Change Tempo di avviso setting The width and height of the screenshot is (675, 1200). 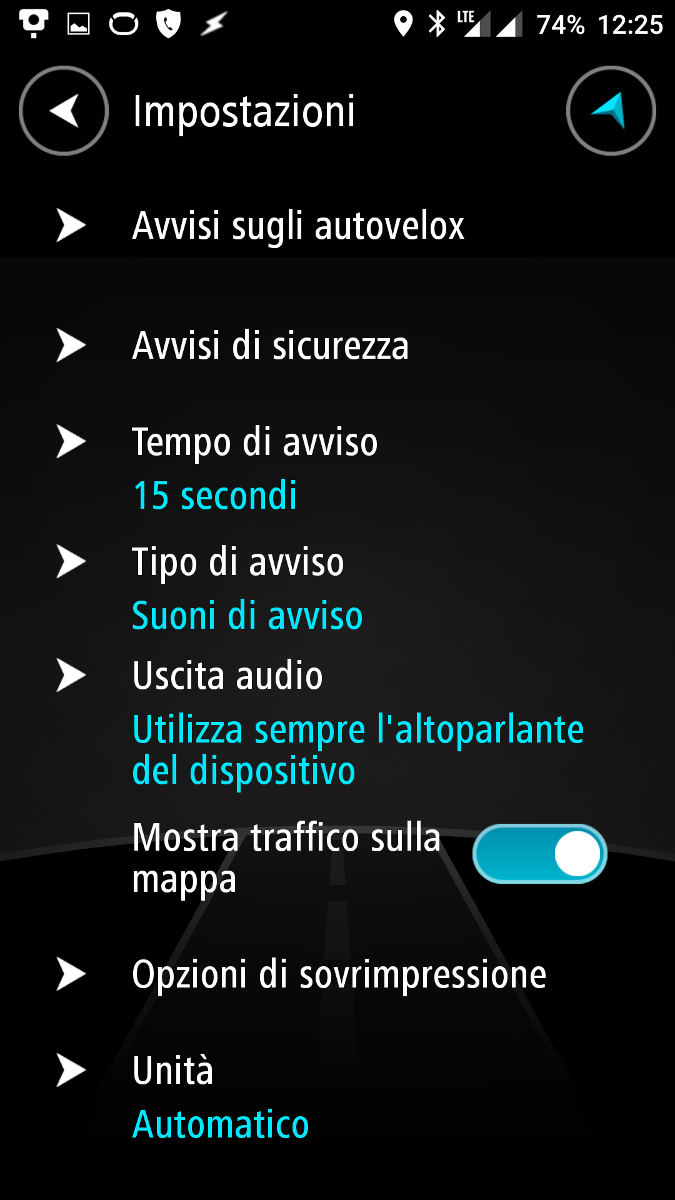[337, 467]
